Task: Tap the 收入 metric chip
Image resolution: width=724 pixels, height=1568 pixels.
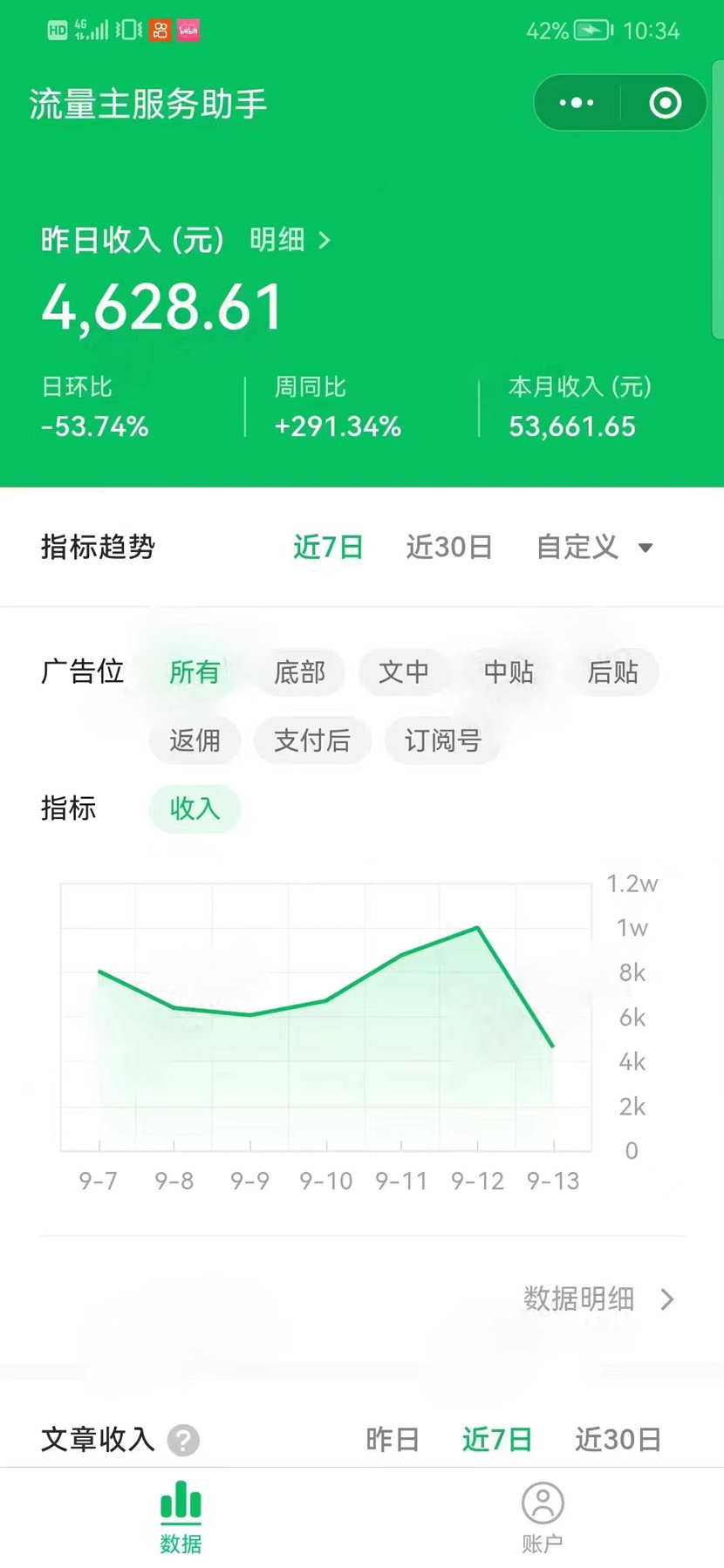Action: pyautogui.click(x=194, y=808)
